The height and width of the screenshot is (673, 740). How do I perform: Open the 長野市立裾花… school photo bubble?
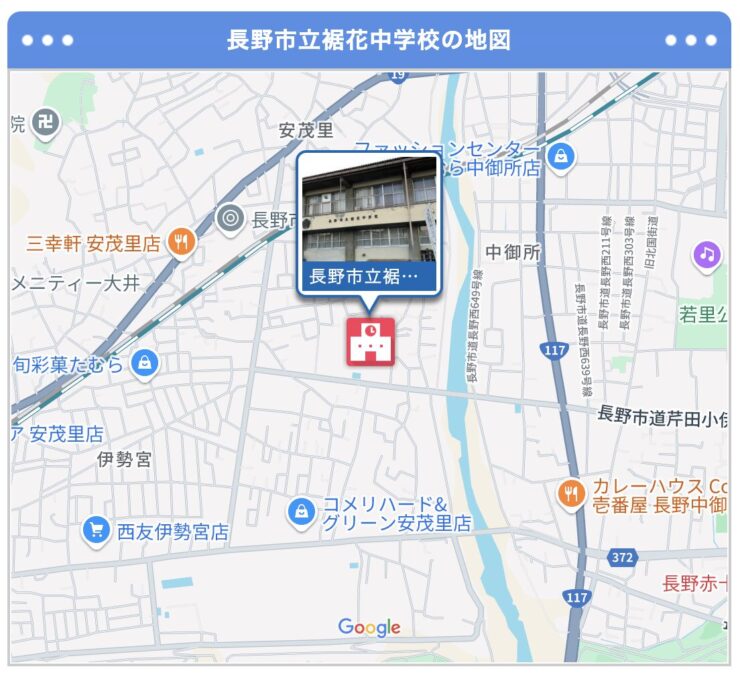tap(369, 222)
